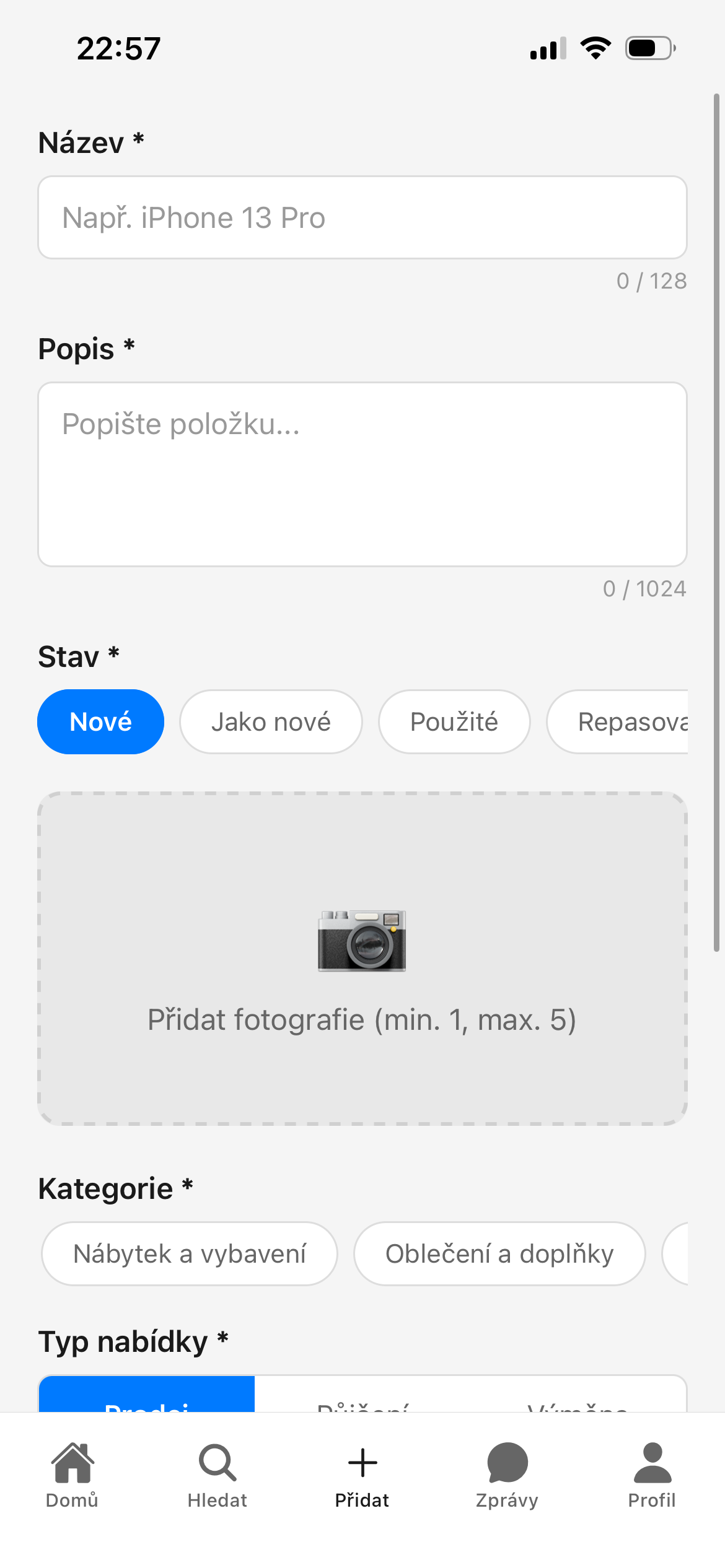Viewport: 725px width, 1568px height.
Task: Switch to the Půjčení offer type
Action: pyautogui.click(x=362, y=1418)
